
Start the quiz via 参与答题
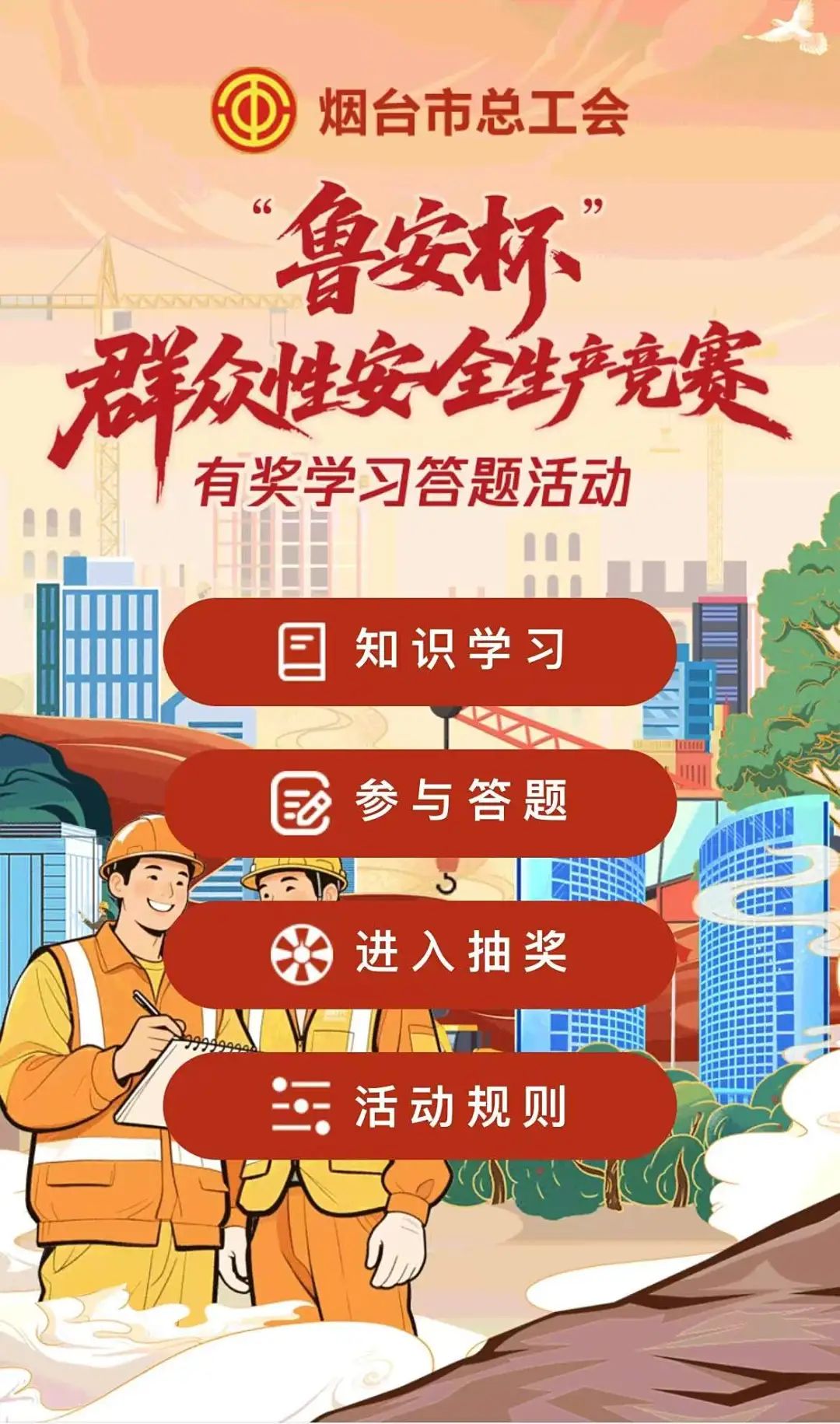pos(420,802)
